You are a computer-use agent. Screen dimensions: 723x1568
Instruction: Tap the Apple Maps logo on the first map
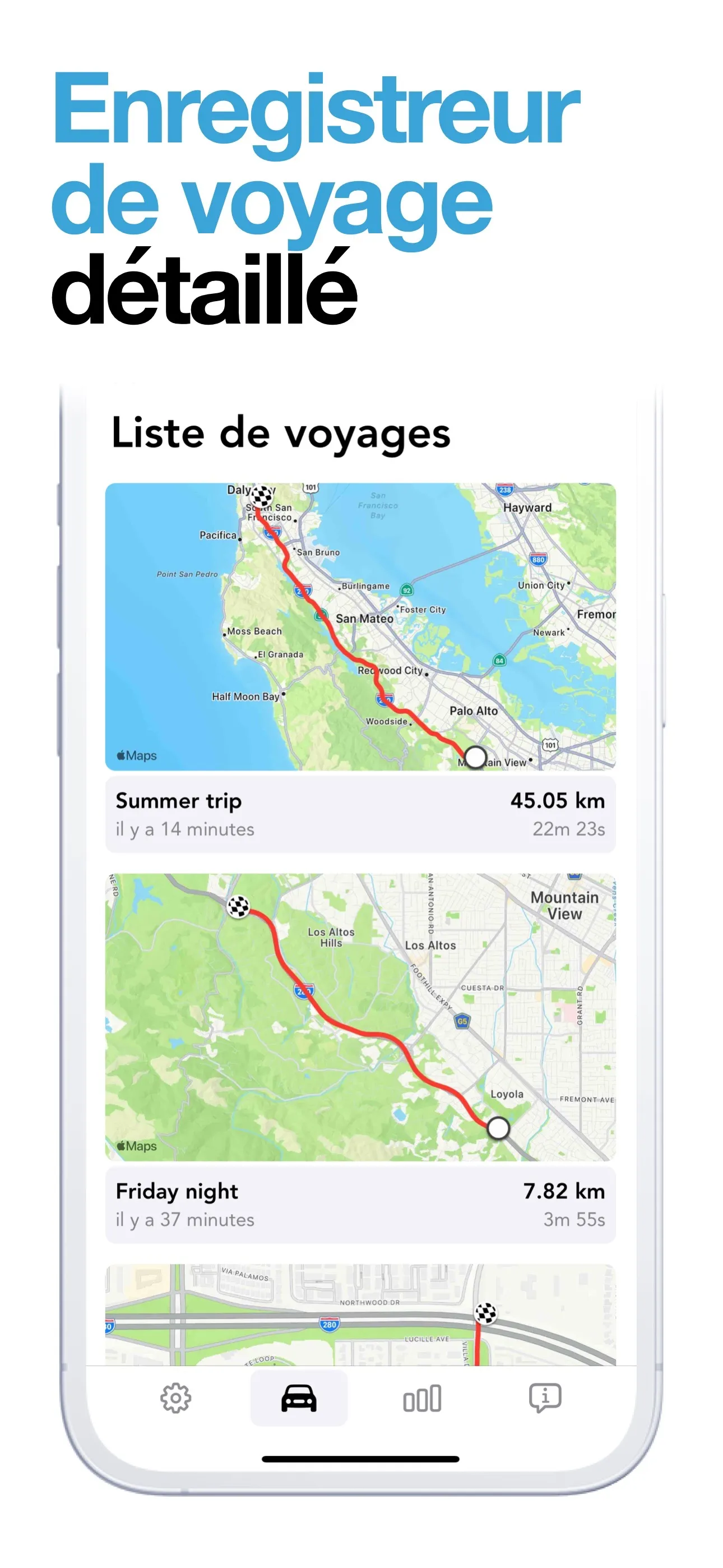[137, 755]
